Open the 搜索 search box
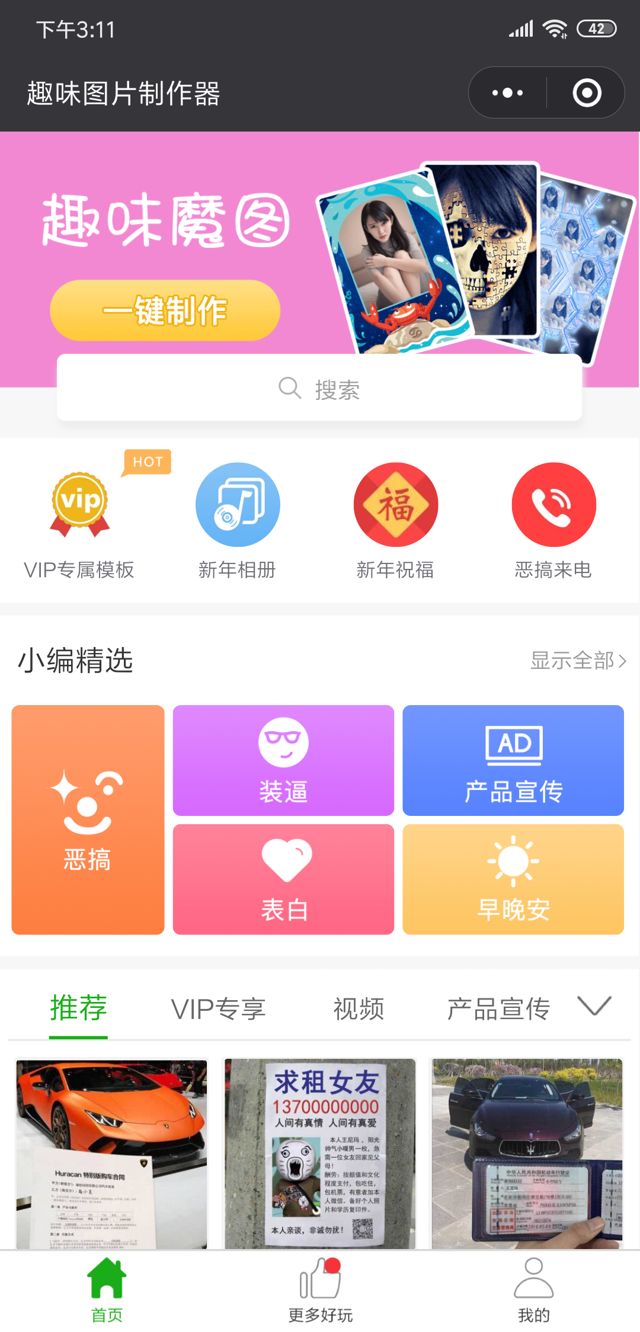 pos(319,389)
